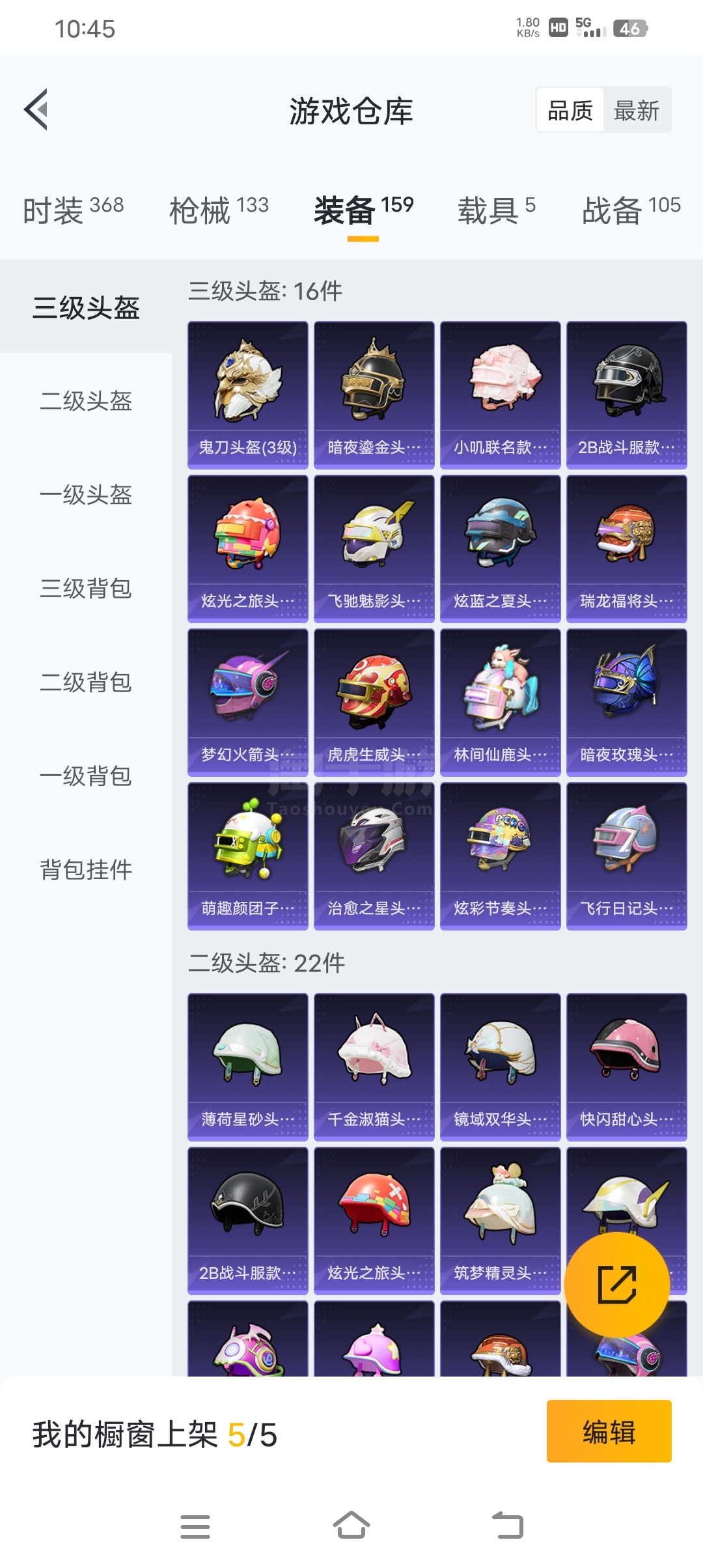Select the 一级背包 sidebar entry
Image resolution: width=703 pixels, height=1568 pixels.
(x=86, y=776)
